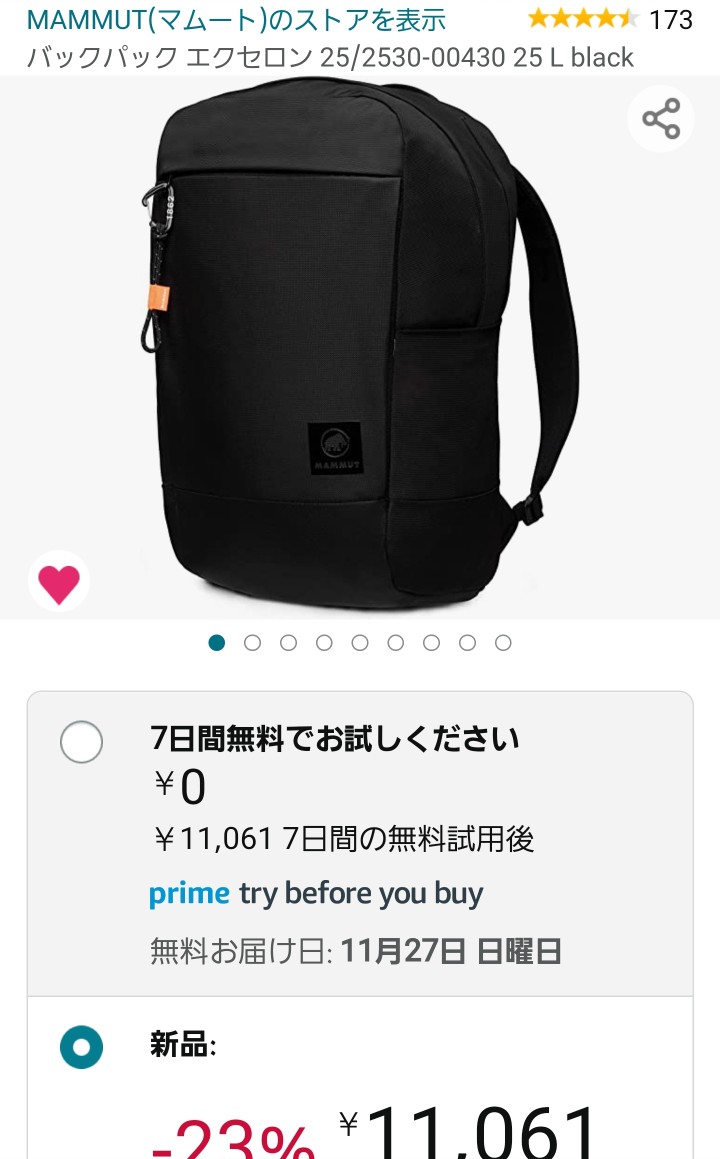Share this backpack product
720x1159 pixels.
tap(661, 118)
